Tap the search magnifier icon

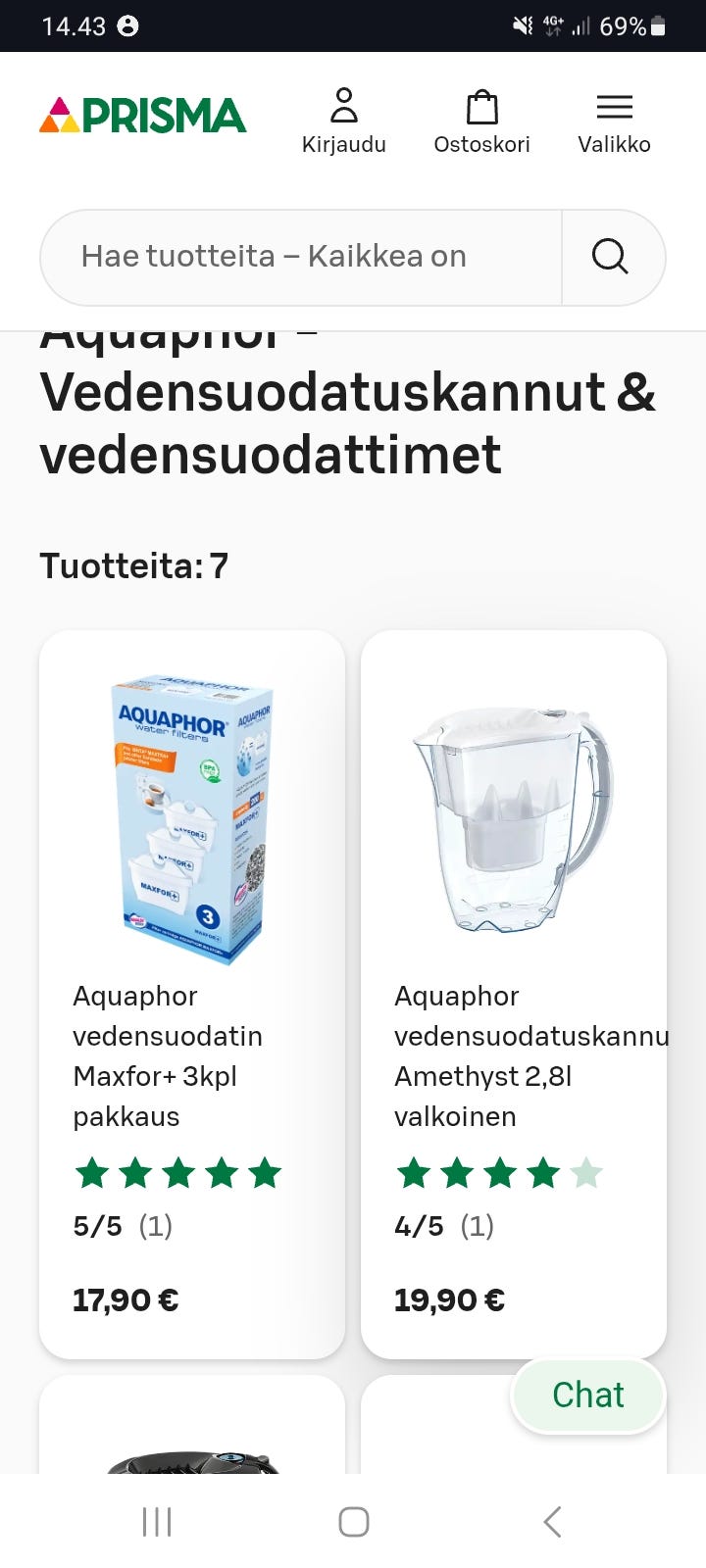[x=610, y=256]
